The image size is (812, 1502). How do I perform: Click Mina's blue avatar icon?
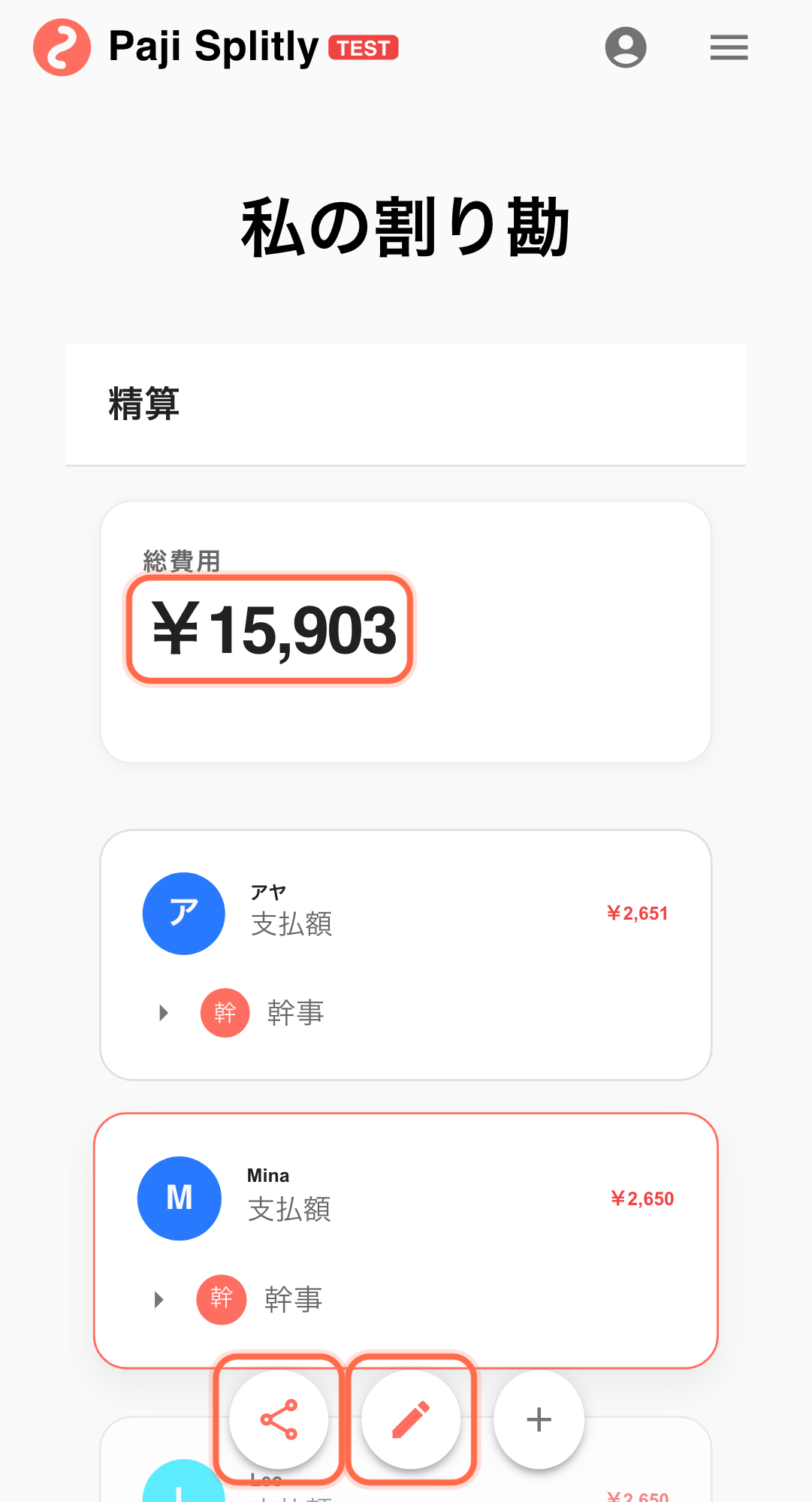pyautogui.click(x=179, y=1198)
